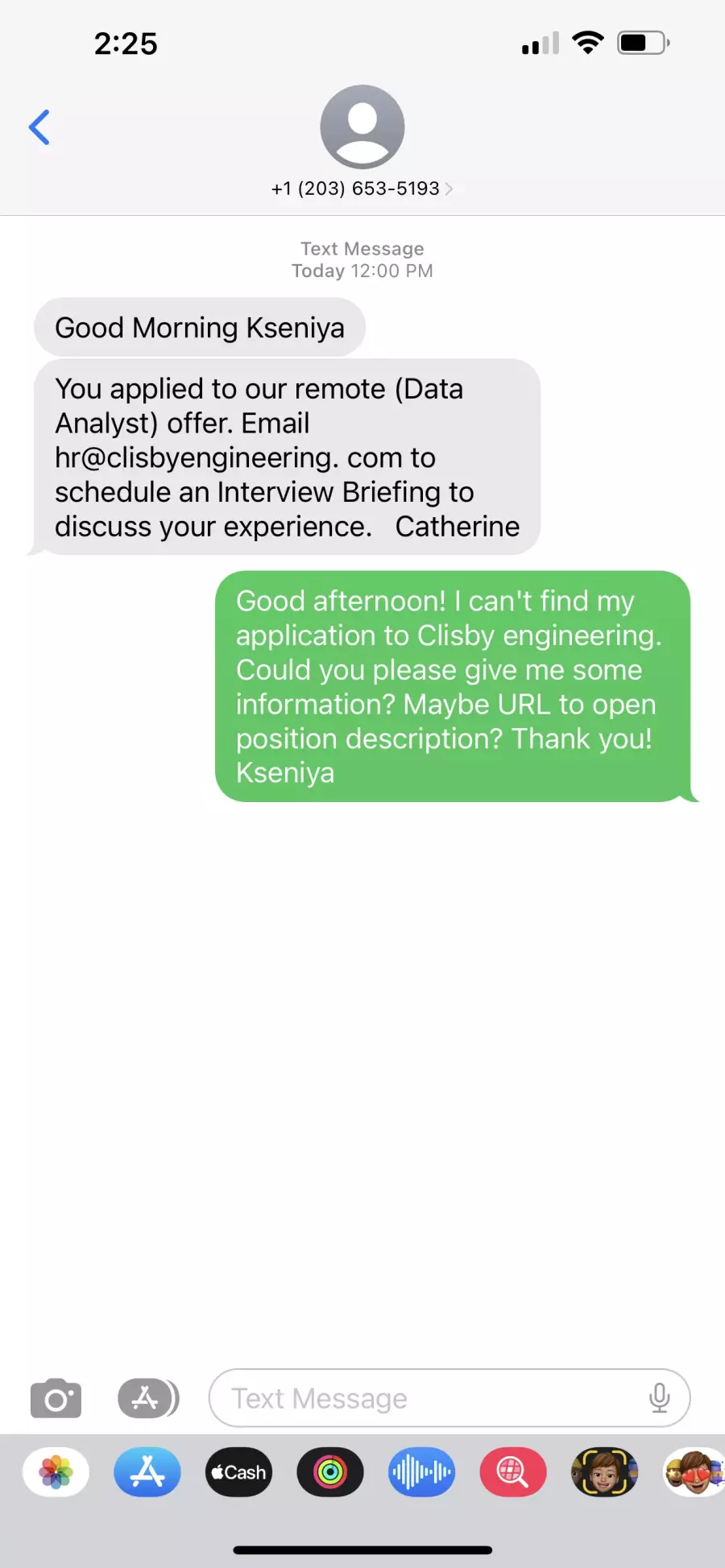Go back to the messages list
This screenshot has height=1568, width=725.
click(39, 127)
